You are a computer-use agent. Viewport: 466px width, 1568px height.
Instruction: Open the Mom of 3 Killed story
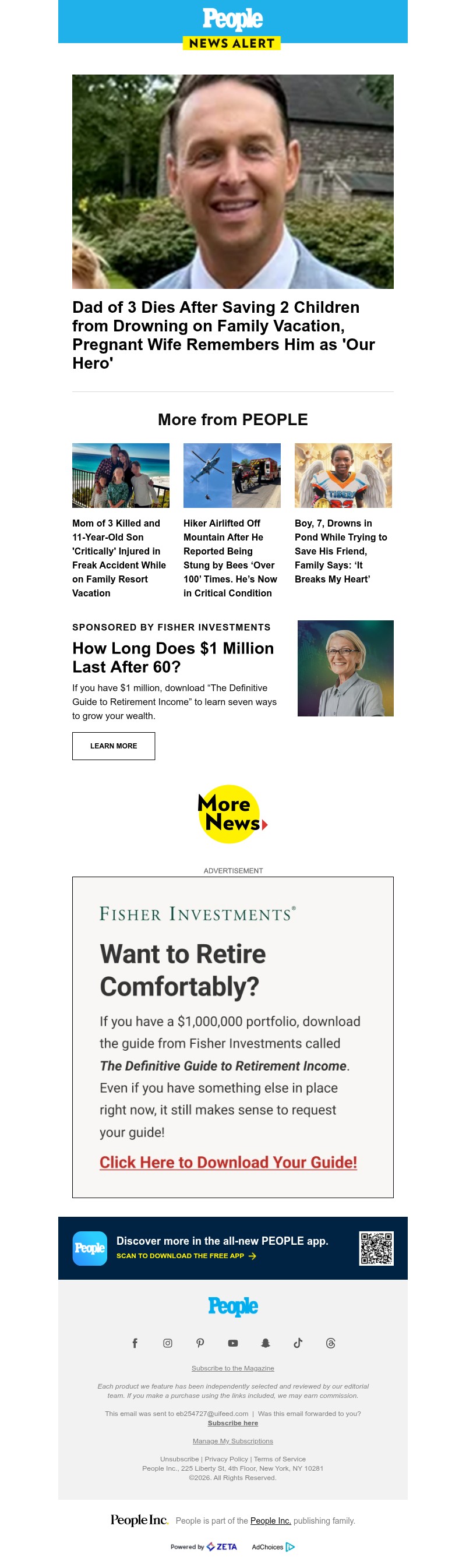119,557
